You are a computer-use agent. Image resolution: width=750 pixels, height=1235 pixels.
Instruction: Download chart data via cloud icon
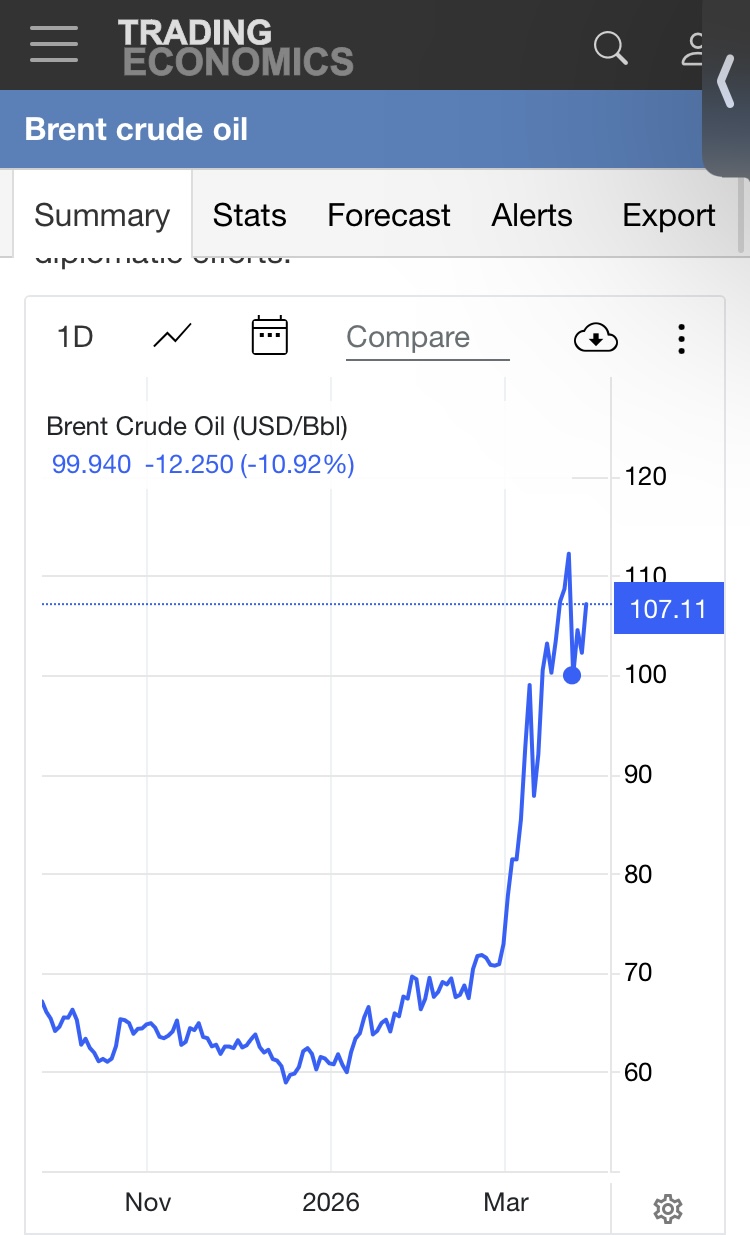tap(596, 338)
